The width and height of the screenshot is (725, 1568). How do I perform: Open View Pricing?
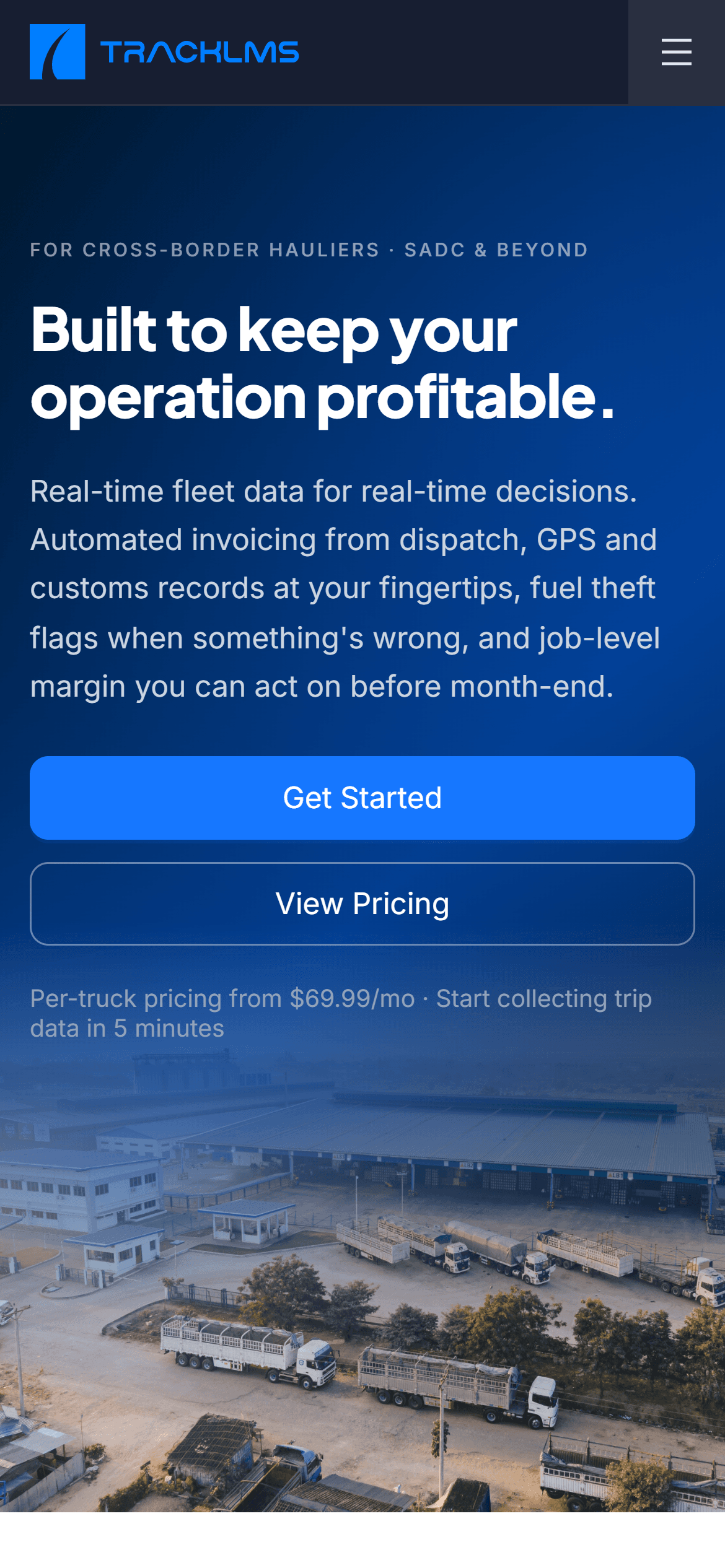pyautogui.click(x=362, y=904)
